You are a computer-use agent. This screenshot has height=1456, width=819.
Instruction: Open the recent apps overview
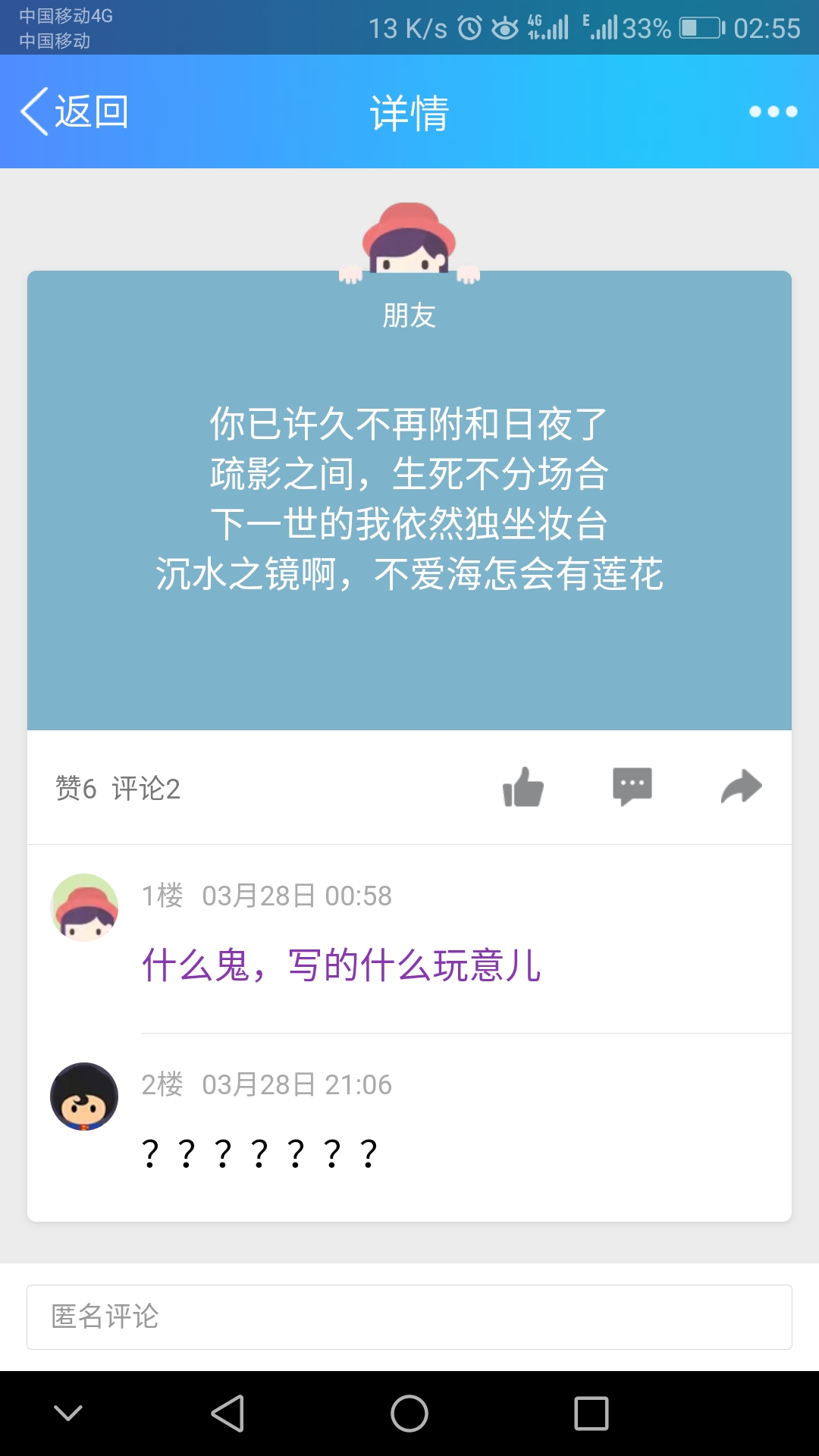[591, 1414]
